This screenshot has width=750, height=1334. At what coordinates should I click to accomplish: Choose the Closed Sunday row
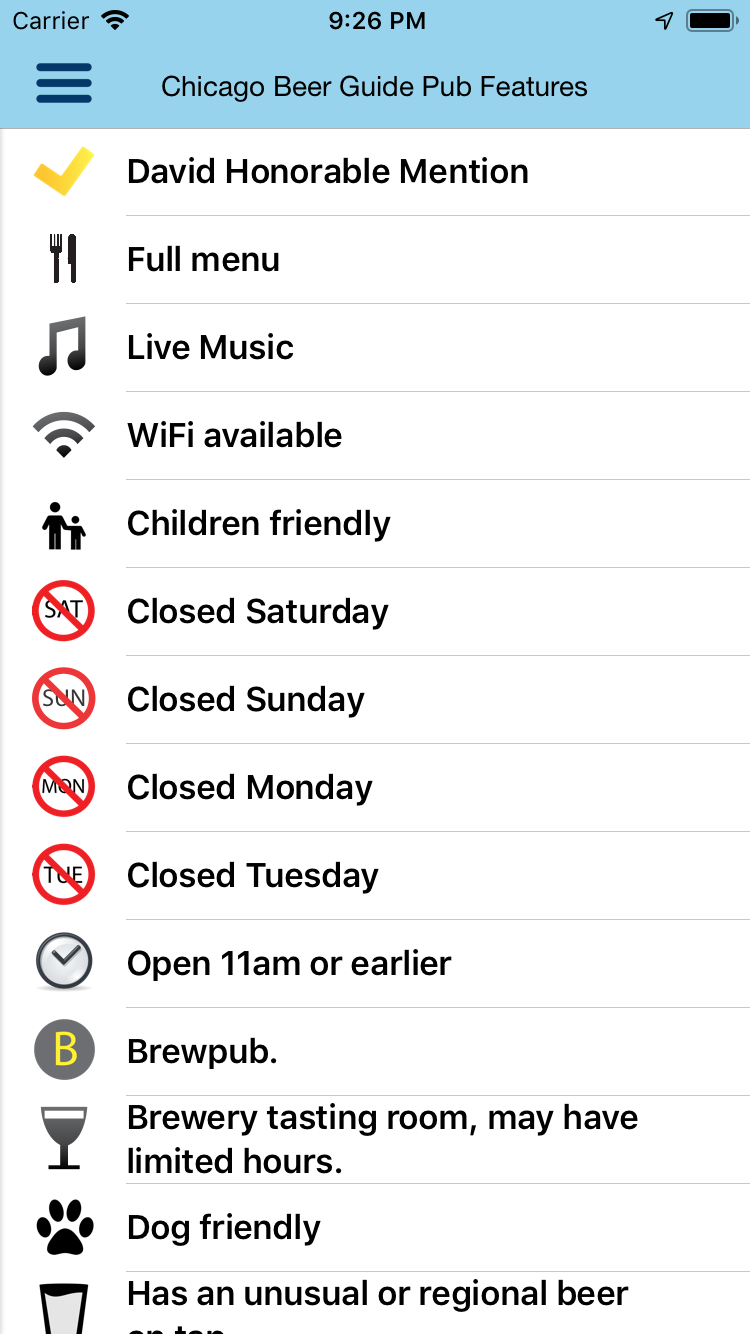(375, 700)
